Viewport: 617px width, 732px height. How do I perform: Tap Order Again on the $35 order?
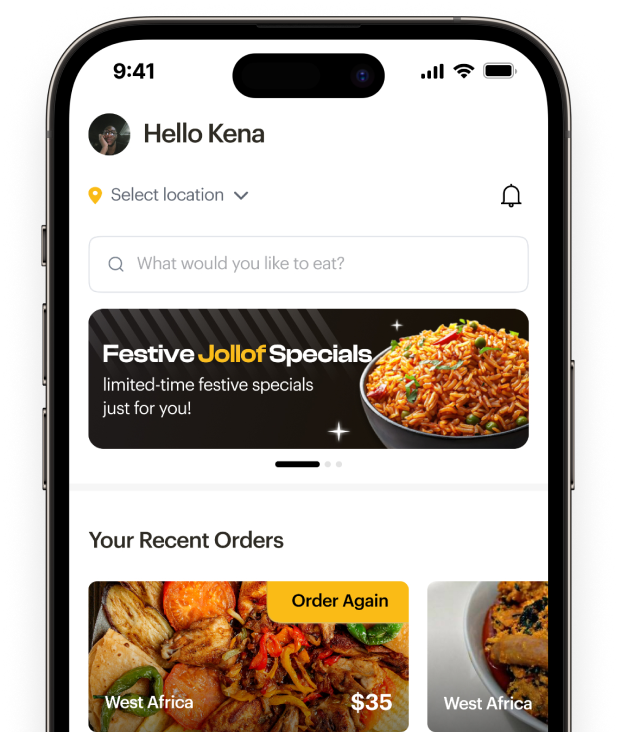[x=339, y=601]
